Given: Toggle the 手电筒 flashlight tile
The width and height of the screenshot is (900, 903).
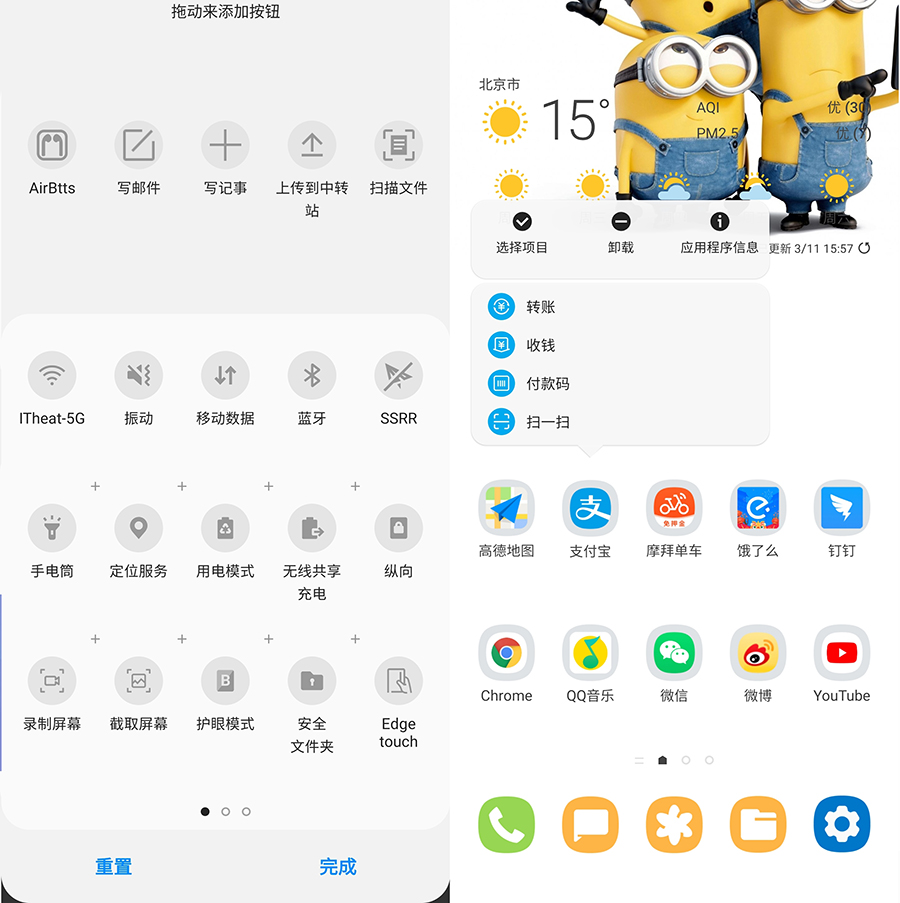Looking at the screenshot, I should pos(52,528).
